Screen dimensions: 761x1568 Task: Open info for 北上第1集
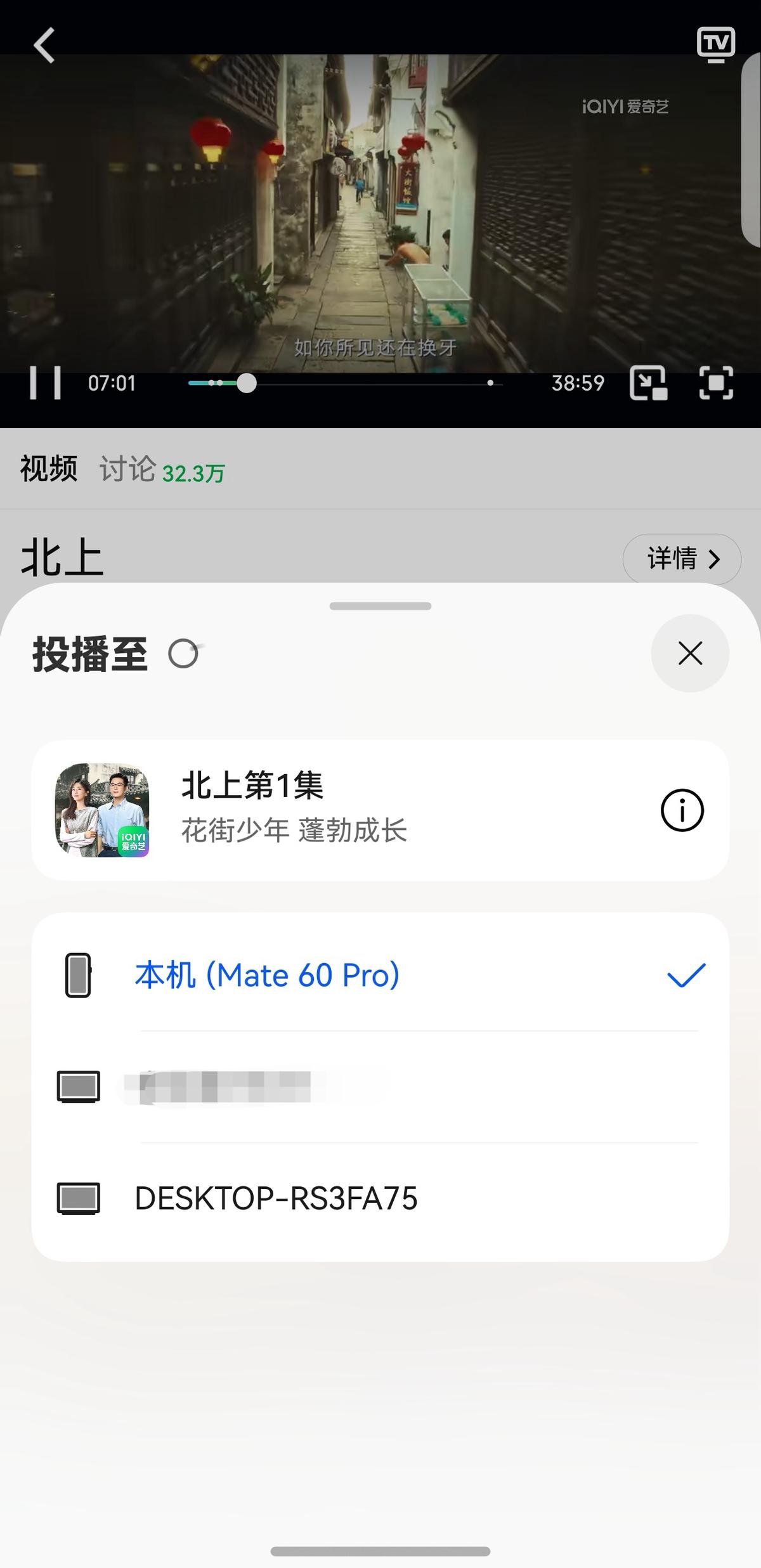[682, 810]
